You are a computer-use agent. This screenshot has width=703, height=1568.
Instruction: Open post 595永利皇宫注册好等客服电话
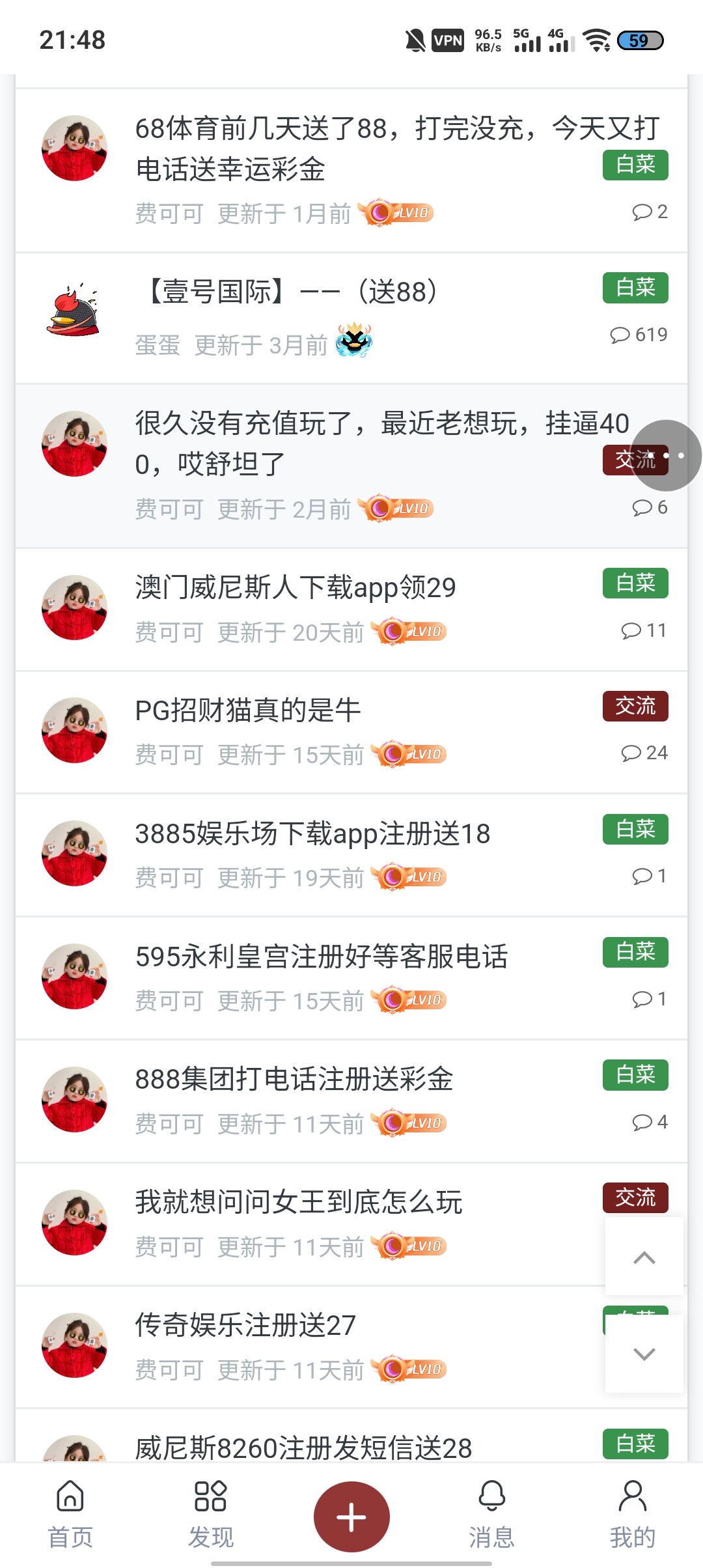[322, 957]
